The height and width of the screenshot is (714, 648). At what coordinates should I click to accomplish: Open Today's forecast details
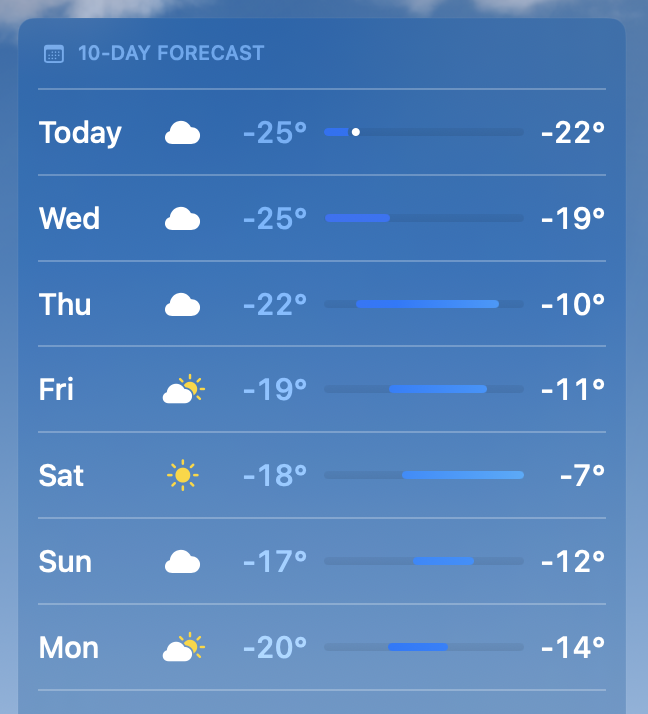(322, 132)
